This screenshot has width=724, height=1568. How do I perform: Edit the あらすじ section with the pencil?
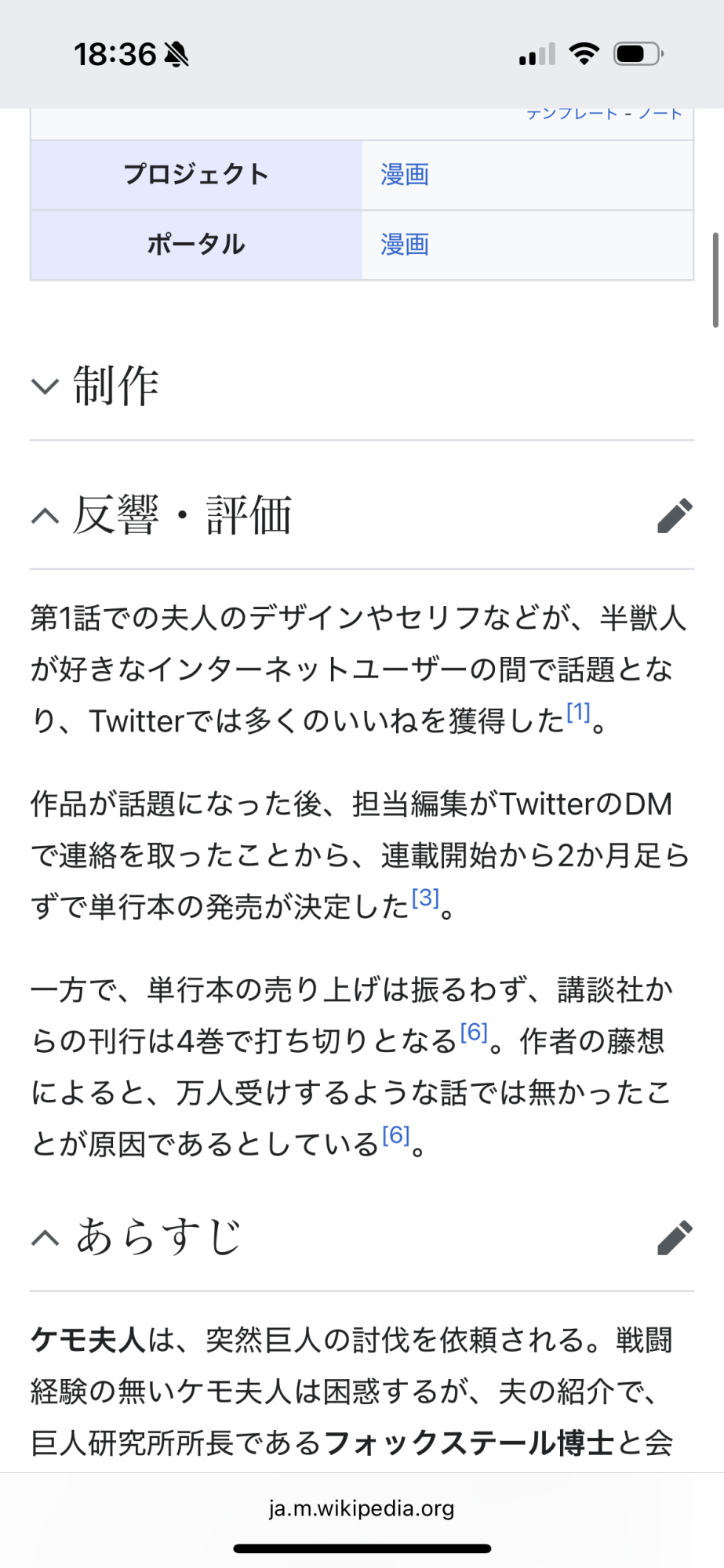click(x=675, y=1237)
